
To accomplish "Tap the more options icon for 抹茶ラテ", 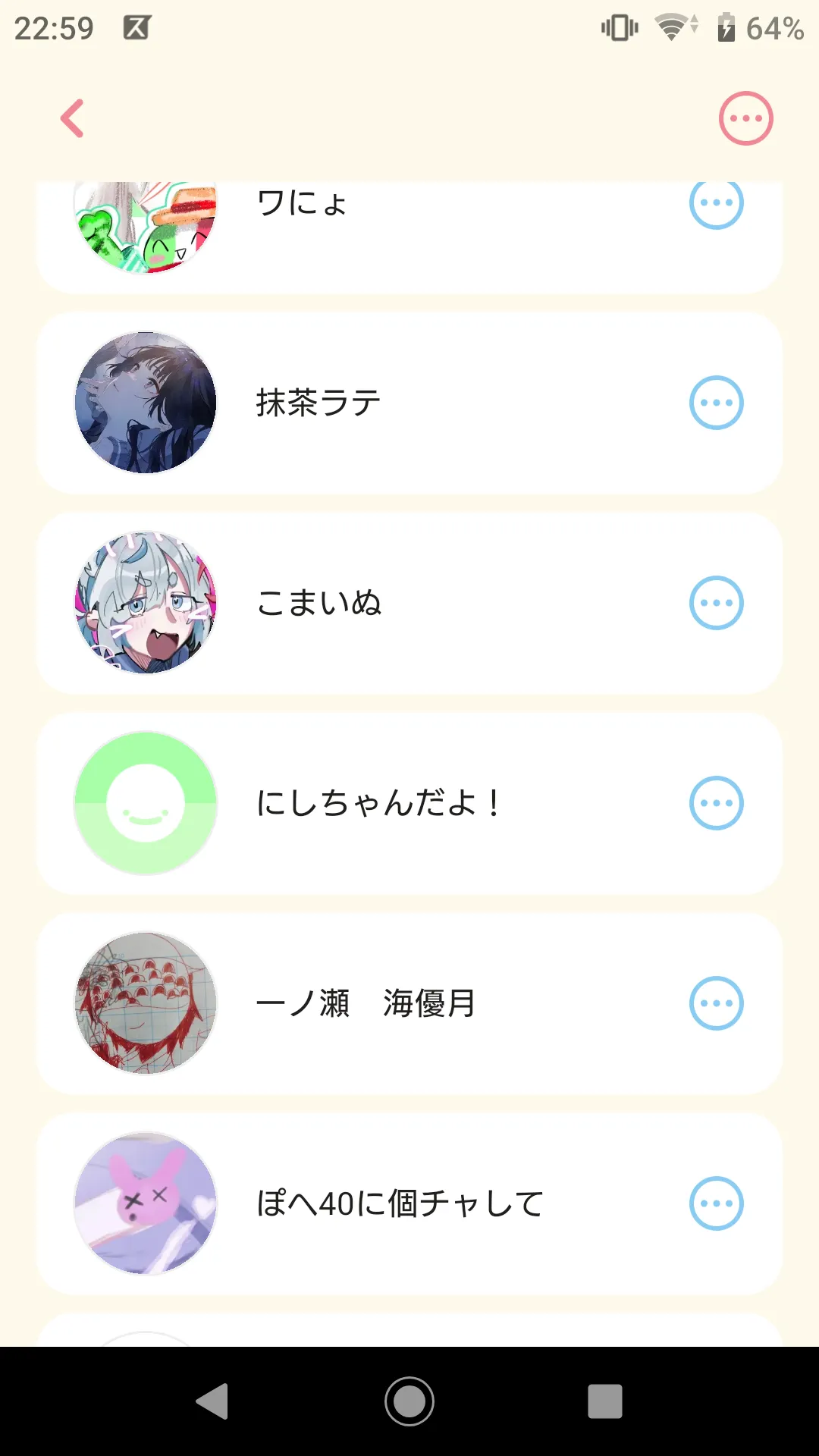I will click(x=716, y=403).
